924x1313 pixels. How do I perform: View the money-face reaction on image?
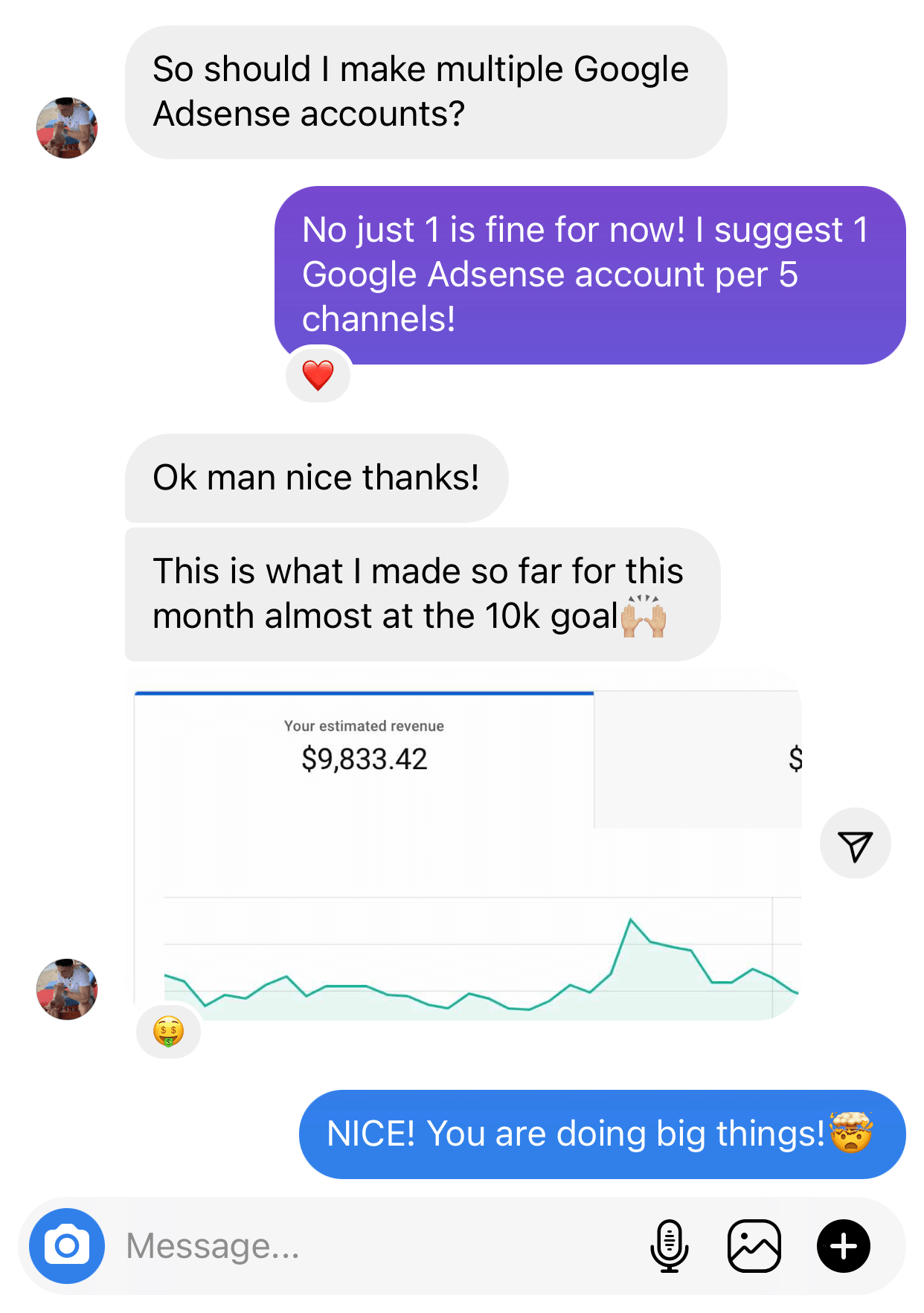pyautogui.click(x=168, y=1032)
